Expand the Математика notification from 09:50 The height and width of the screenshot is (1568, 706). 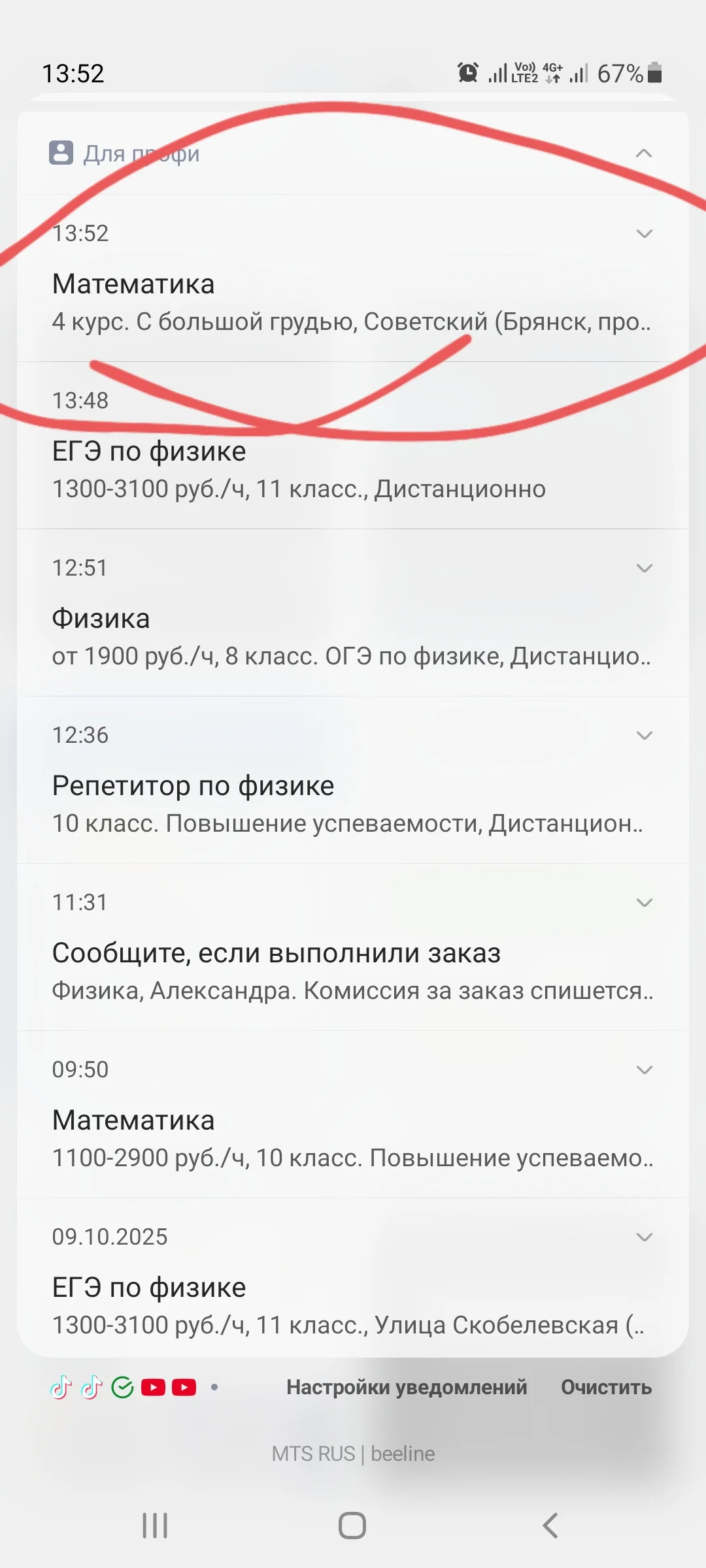[644, 1069]
